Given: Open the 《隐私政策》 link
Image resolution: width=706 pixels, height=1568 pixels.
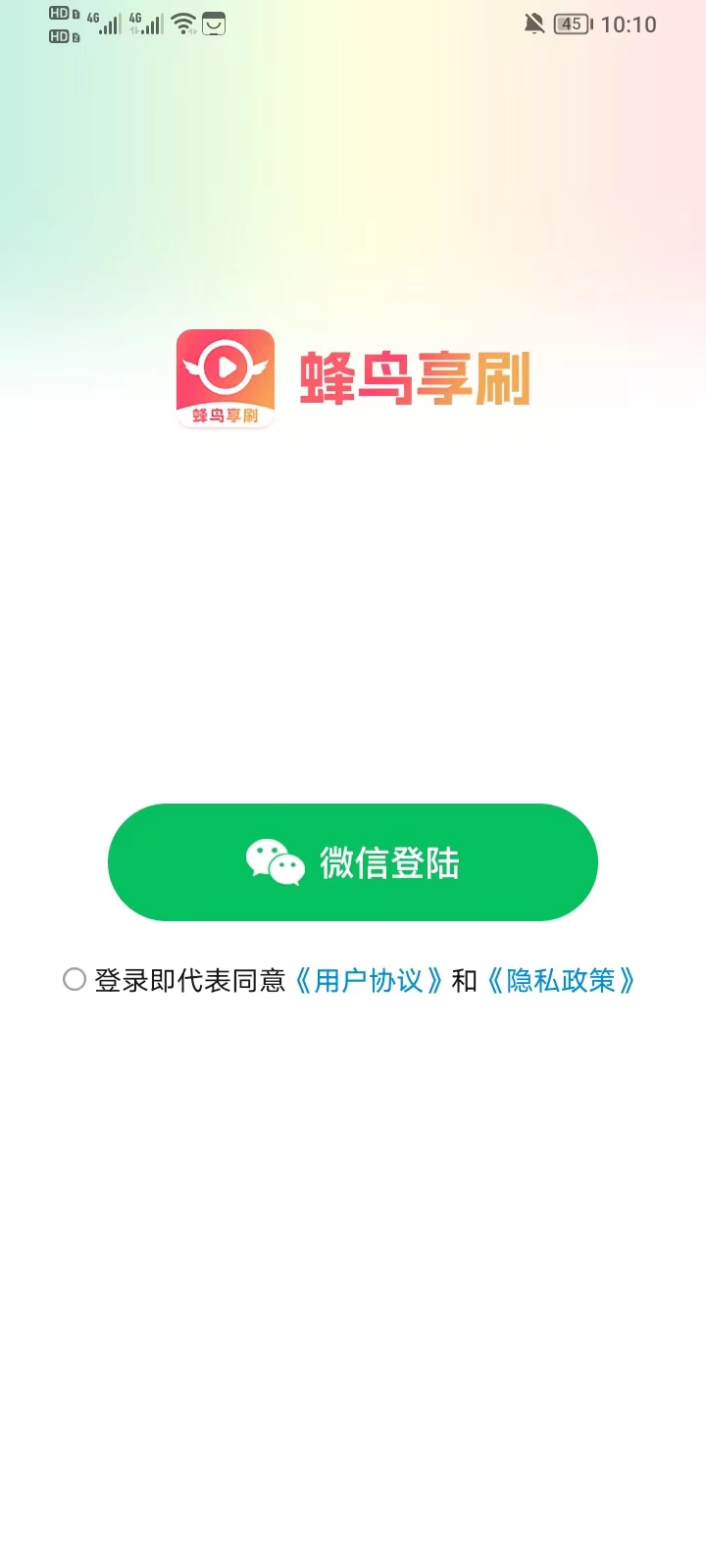Looking at the screenshot, I should pos(561,980).
